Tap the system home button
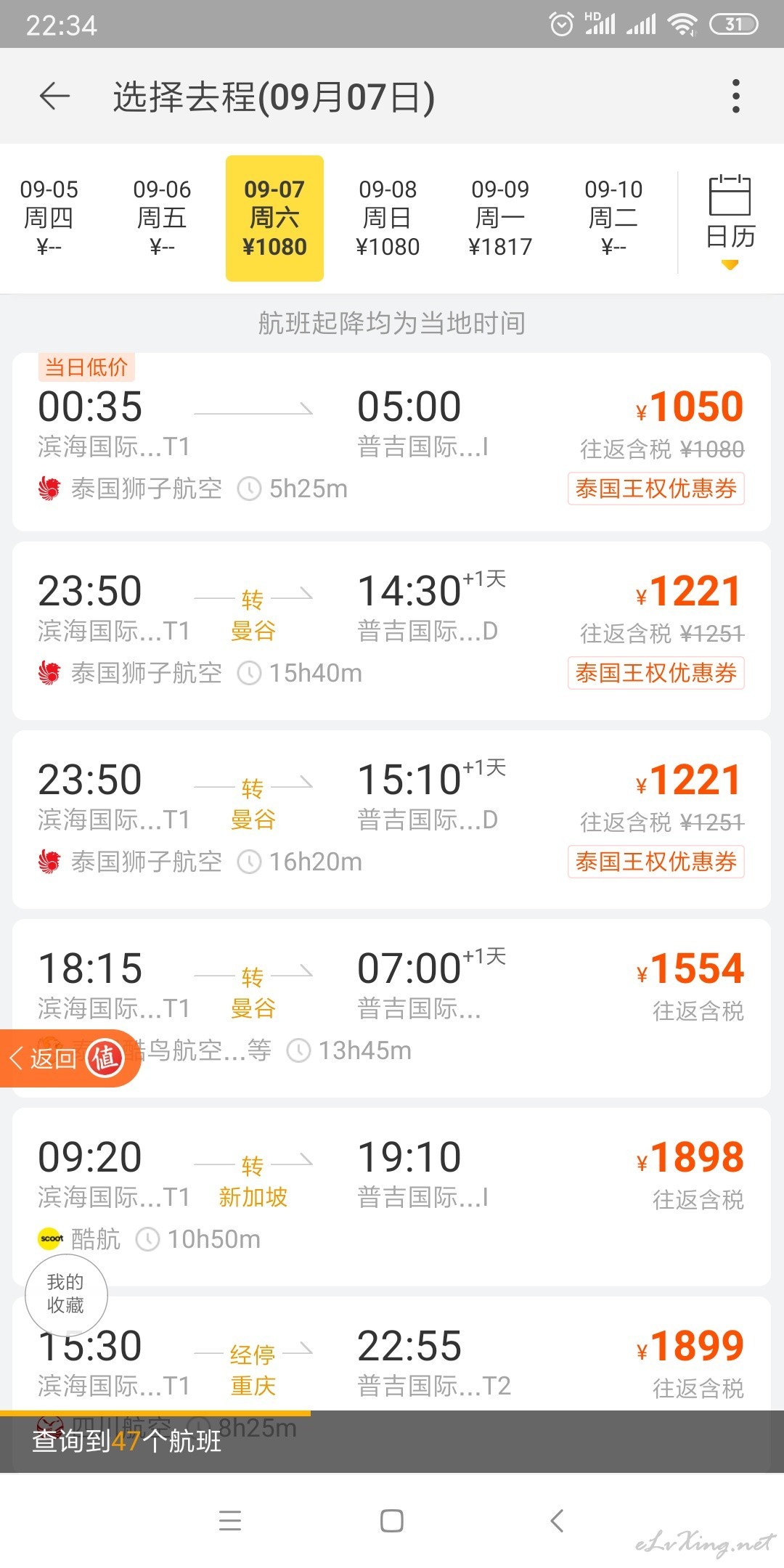The width and height of the screenshot is (784, 1568). pos(392,1520)
